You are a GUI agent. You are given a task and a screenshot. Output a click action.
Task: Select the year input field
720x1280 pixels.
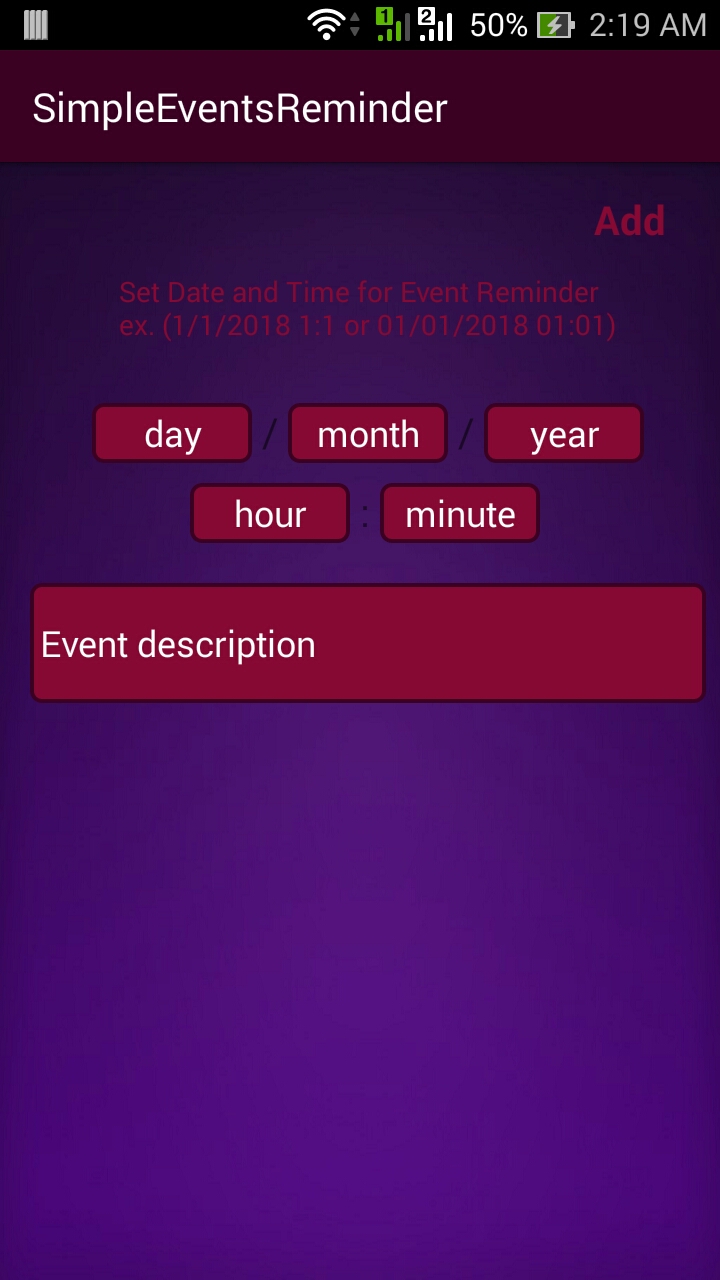coord(563,433)
